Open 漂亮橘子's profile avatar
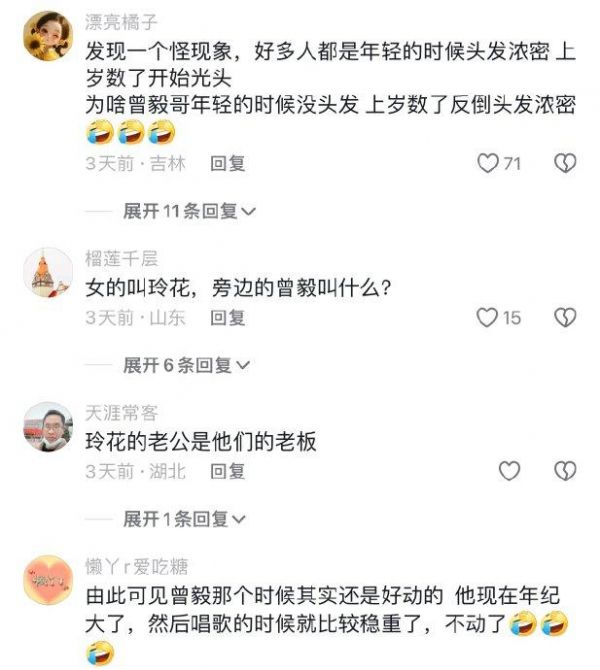Image resolution: width=600 pixels, height=670 pixels. (x=47, y=38)
